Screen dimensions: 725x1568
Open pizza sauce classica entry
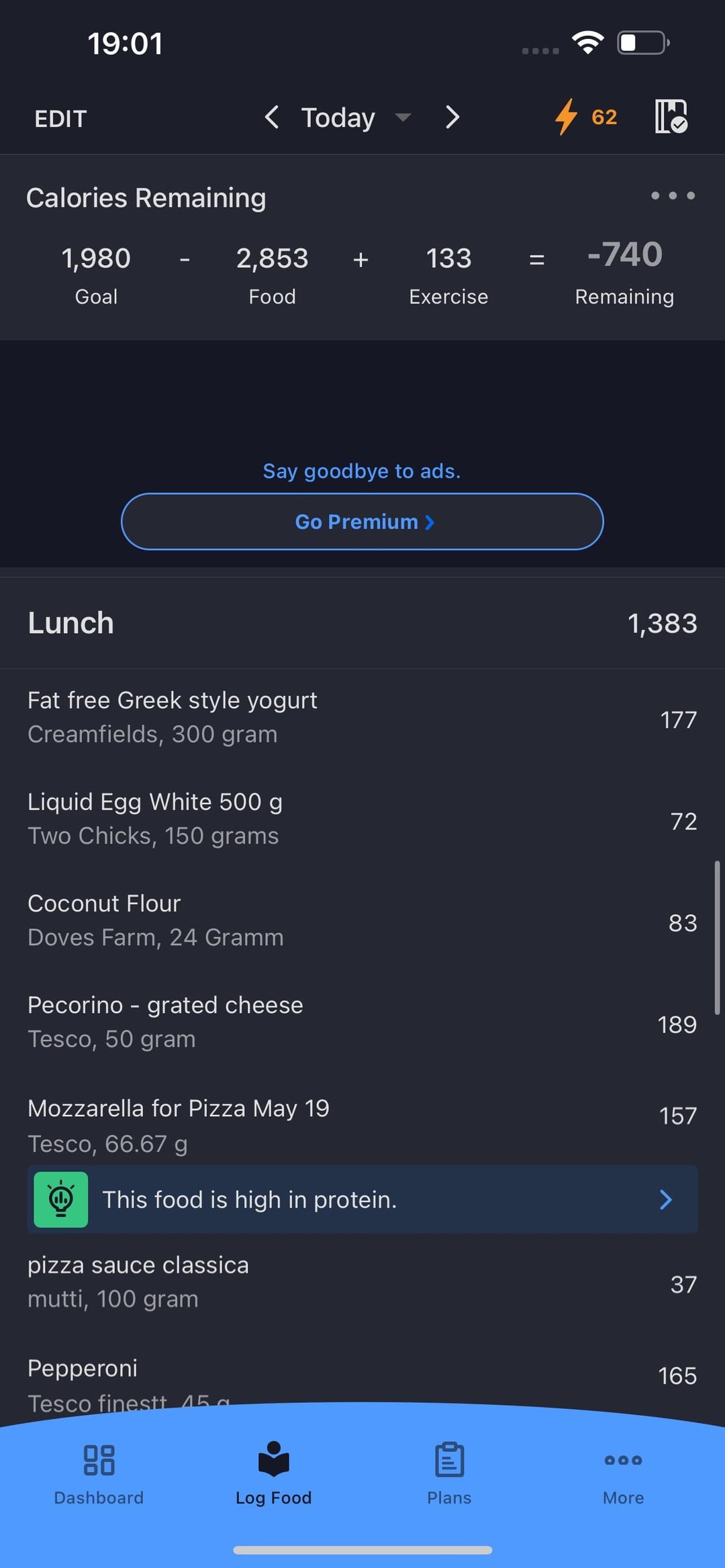tap(362, 1282)
